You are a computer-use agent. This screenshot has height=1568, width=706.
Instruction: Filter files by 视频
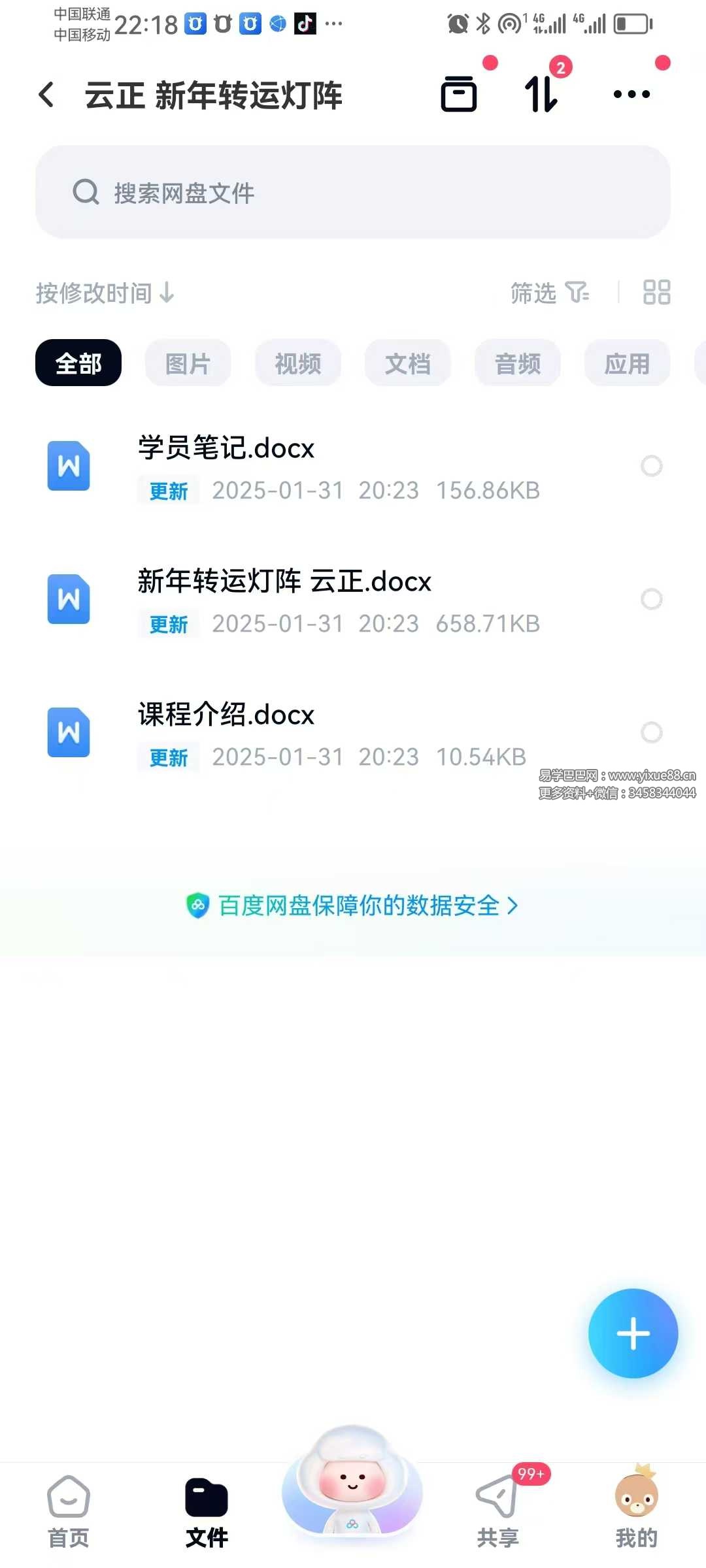(298, 363)
